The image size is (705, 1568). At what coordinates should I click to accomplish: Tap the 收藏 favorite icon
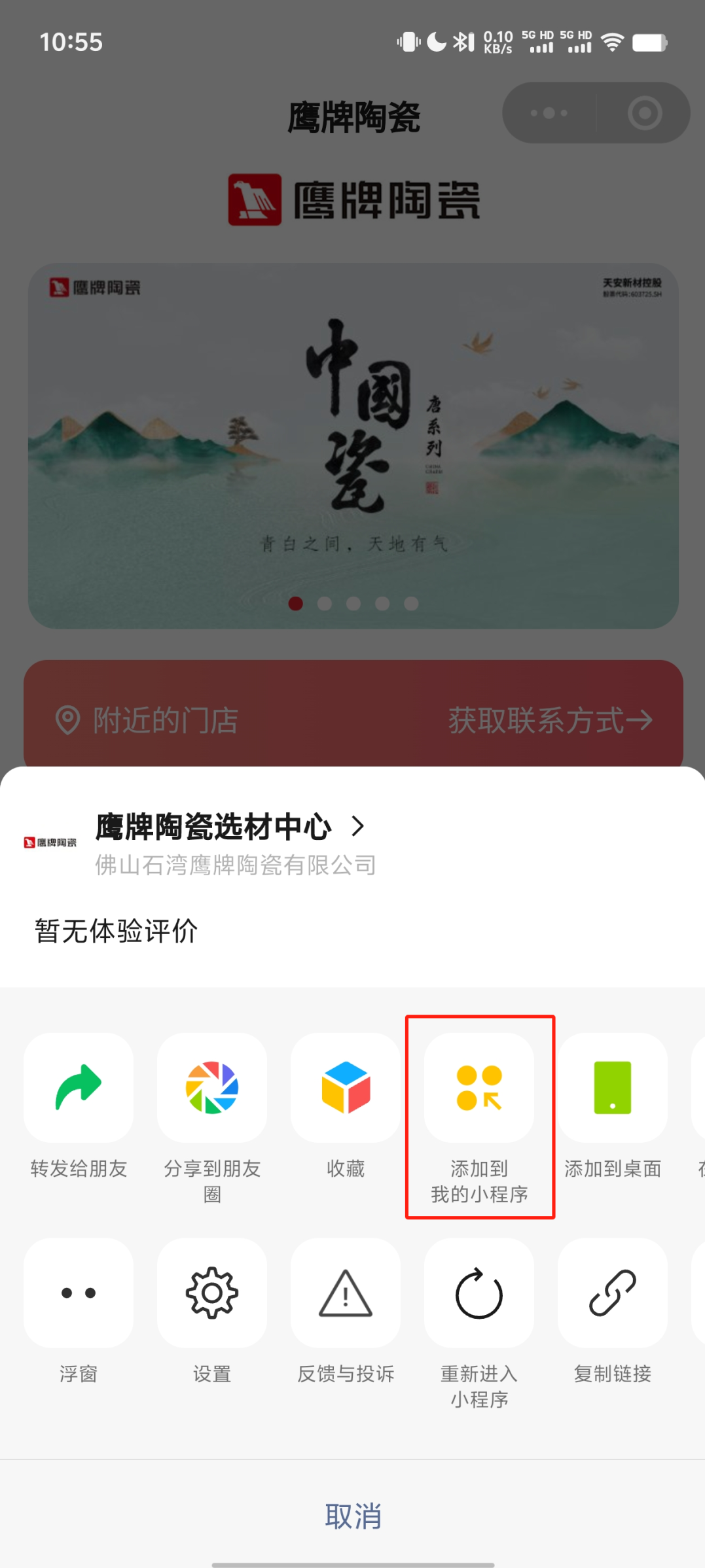coord(345,1088)
